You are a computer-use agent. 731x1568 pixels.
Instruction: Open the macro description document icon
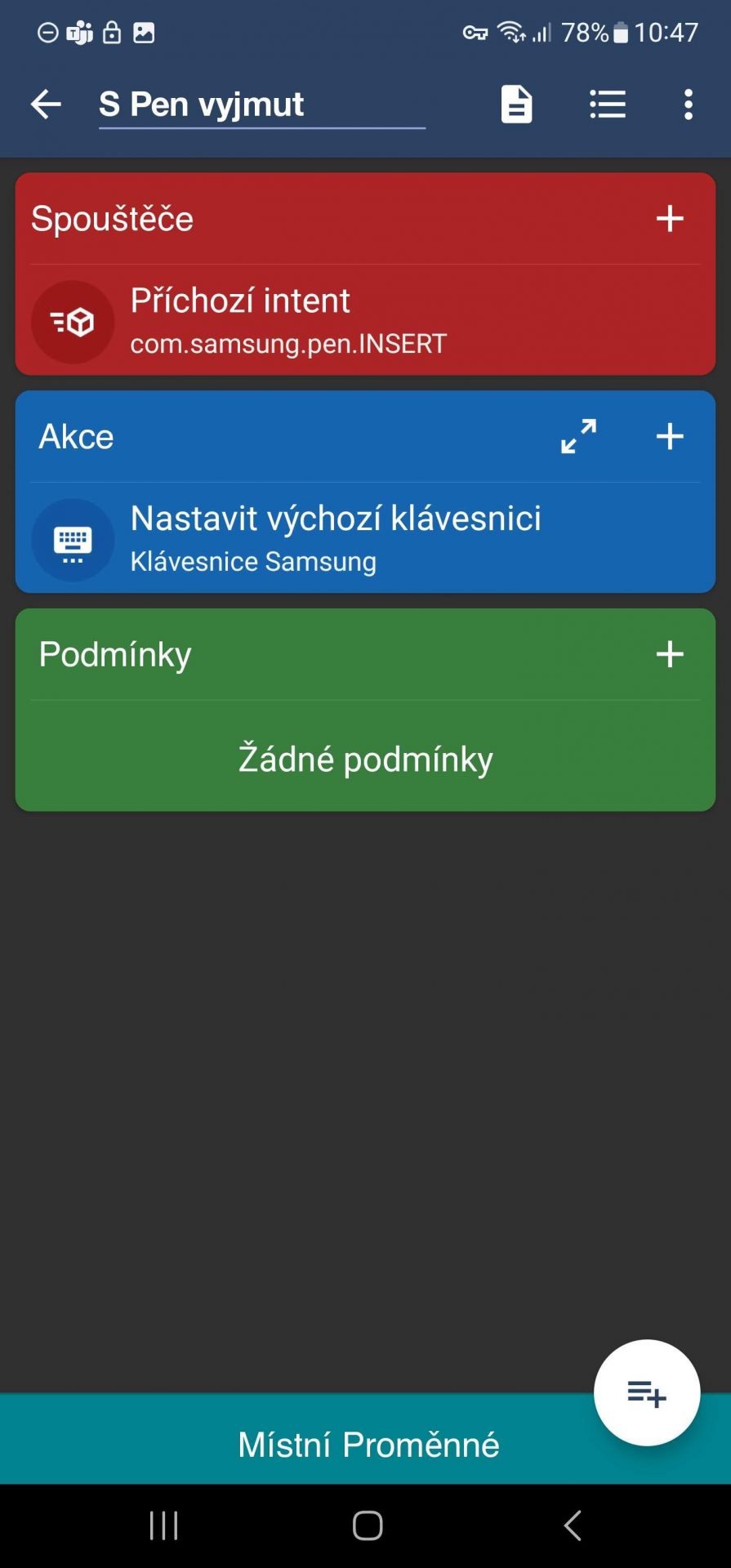click(x=516, y=105)
